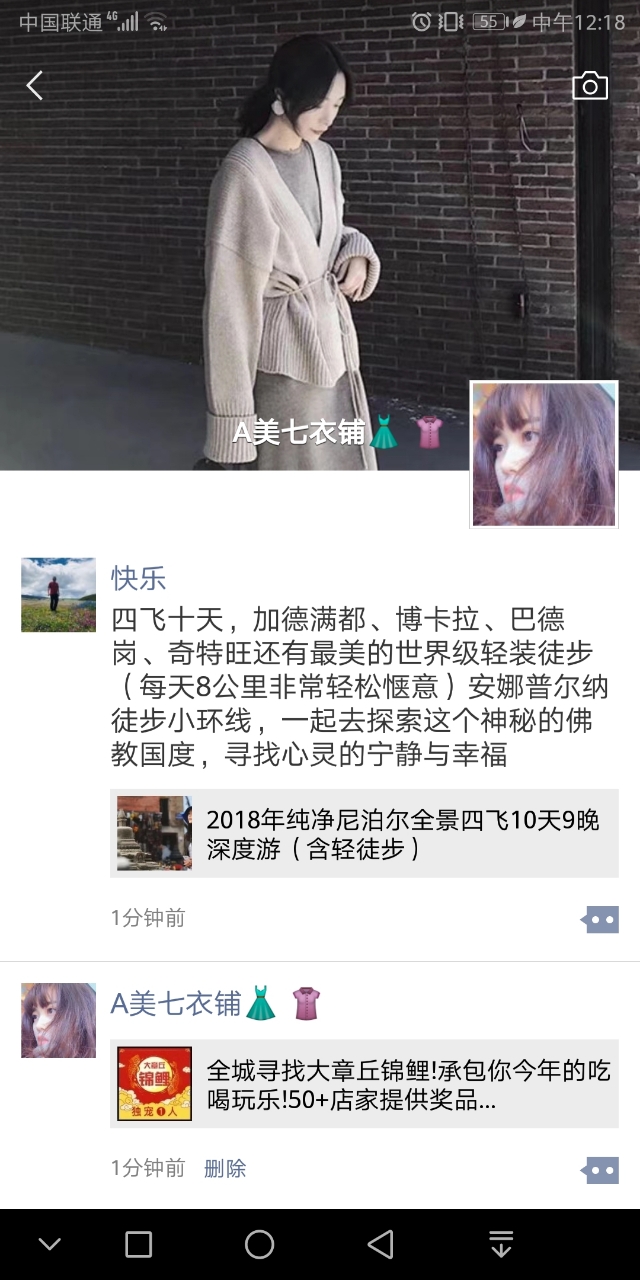Open 快乐's avatar next to the post
This screenshot has height=1280, width=640.
[x=58, y=595]
